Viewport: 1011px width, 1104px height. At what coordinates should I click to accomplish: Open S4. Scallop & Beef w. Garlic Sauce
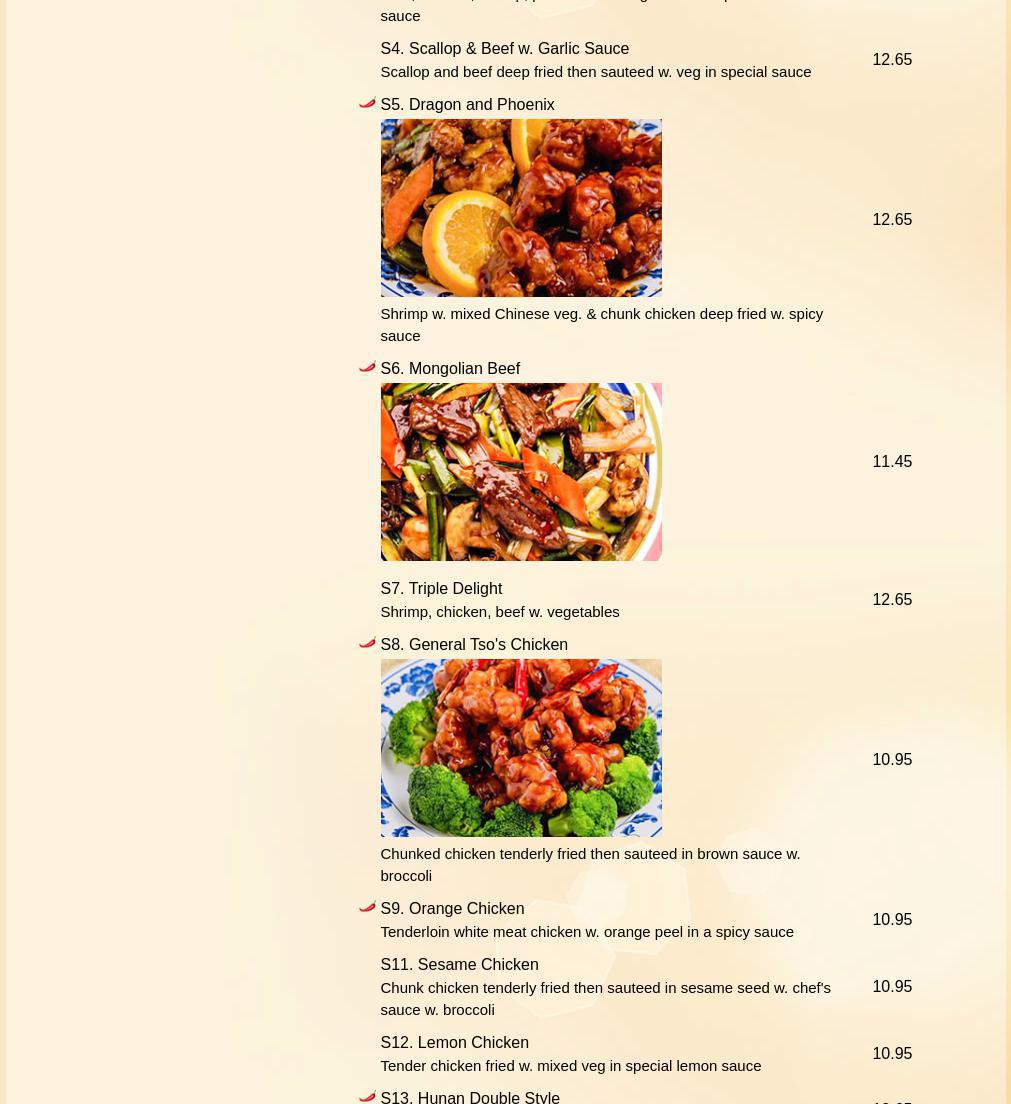(x=504, y=48)
